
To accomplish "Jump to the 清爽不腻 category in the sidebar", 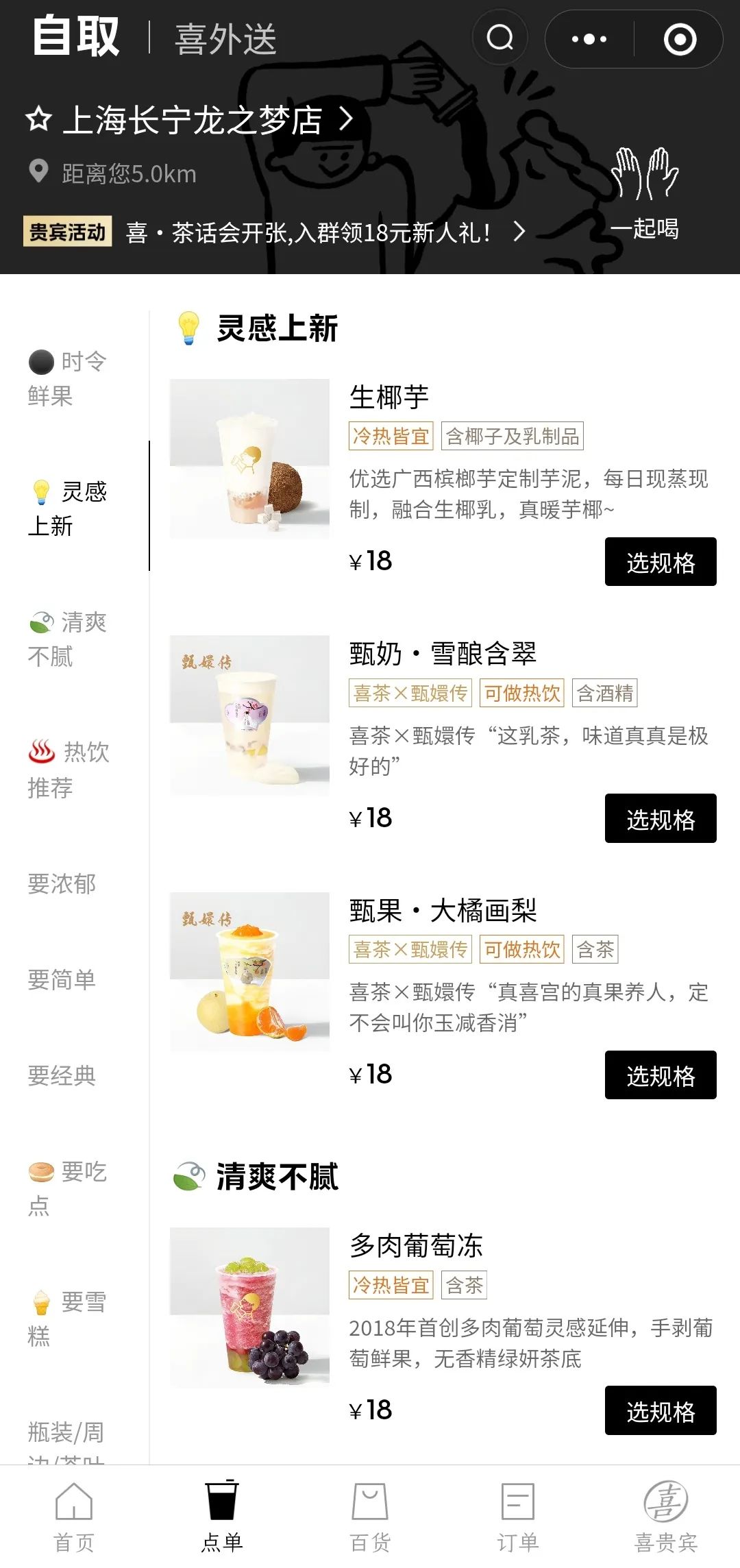I will click(67, 639).
